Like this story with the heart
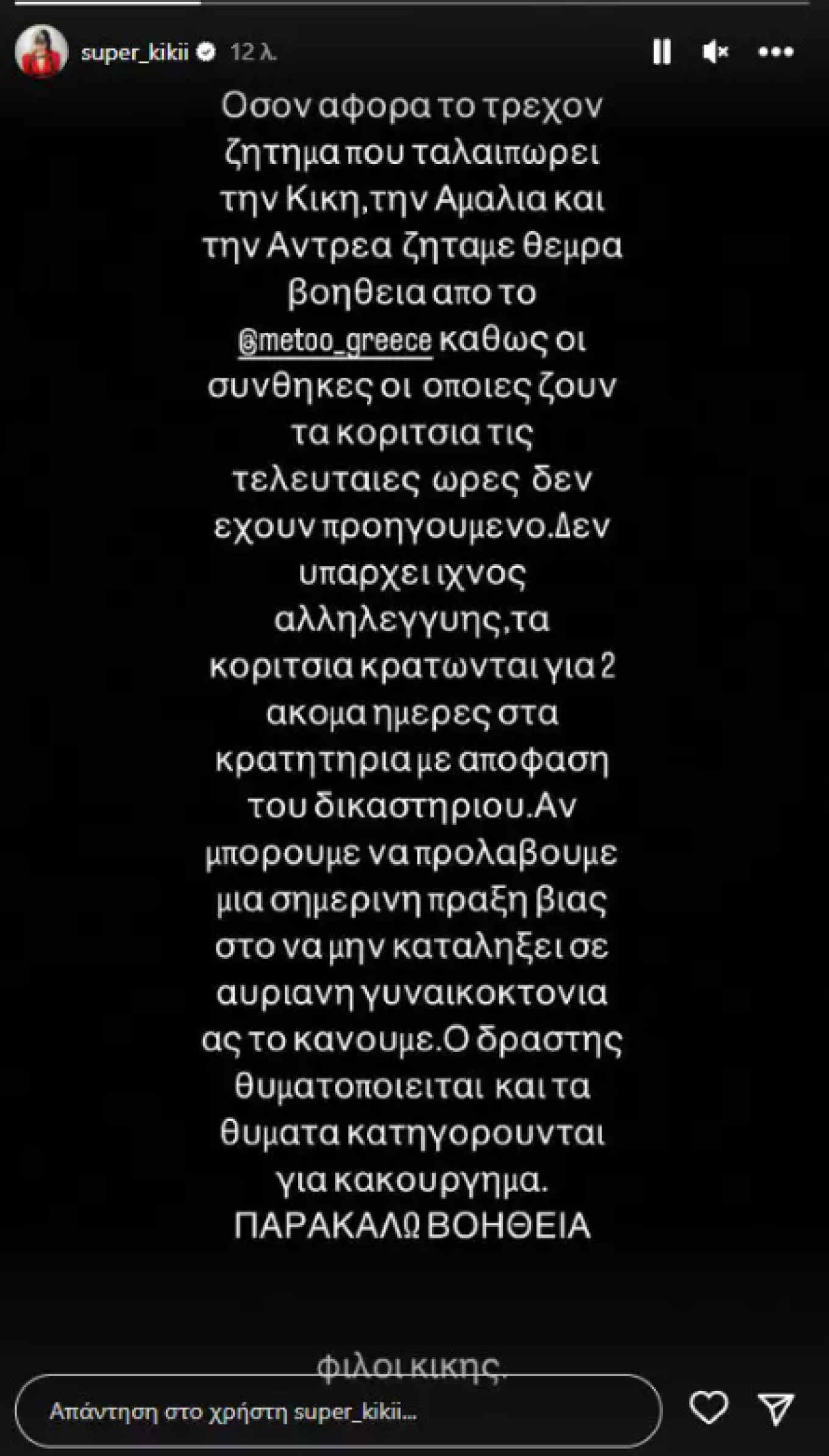This screenshot has height=1456, width=829. 708,1408
